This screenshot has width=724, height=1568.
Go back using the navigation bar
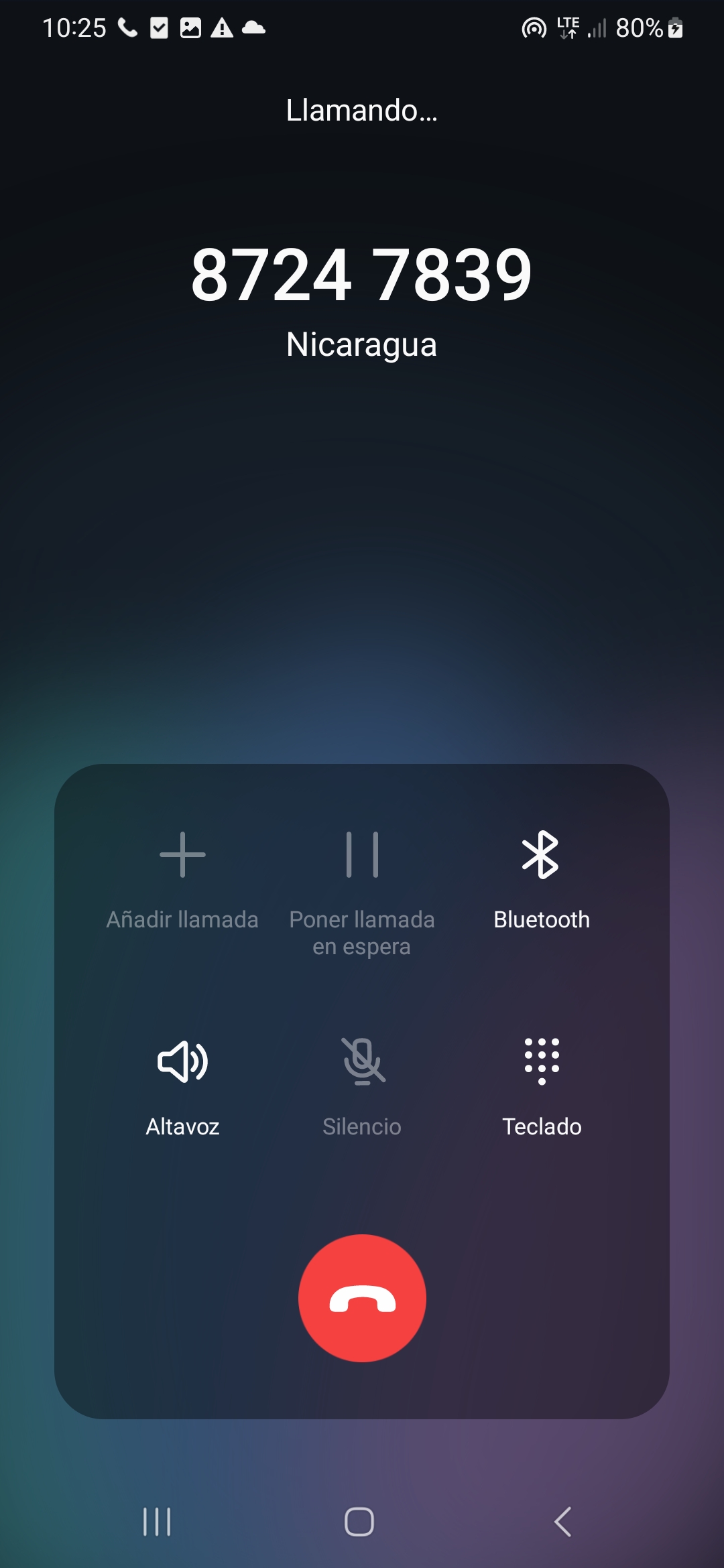pos(563,1522)
